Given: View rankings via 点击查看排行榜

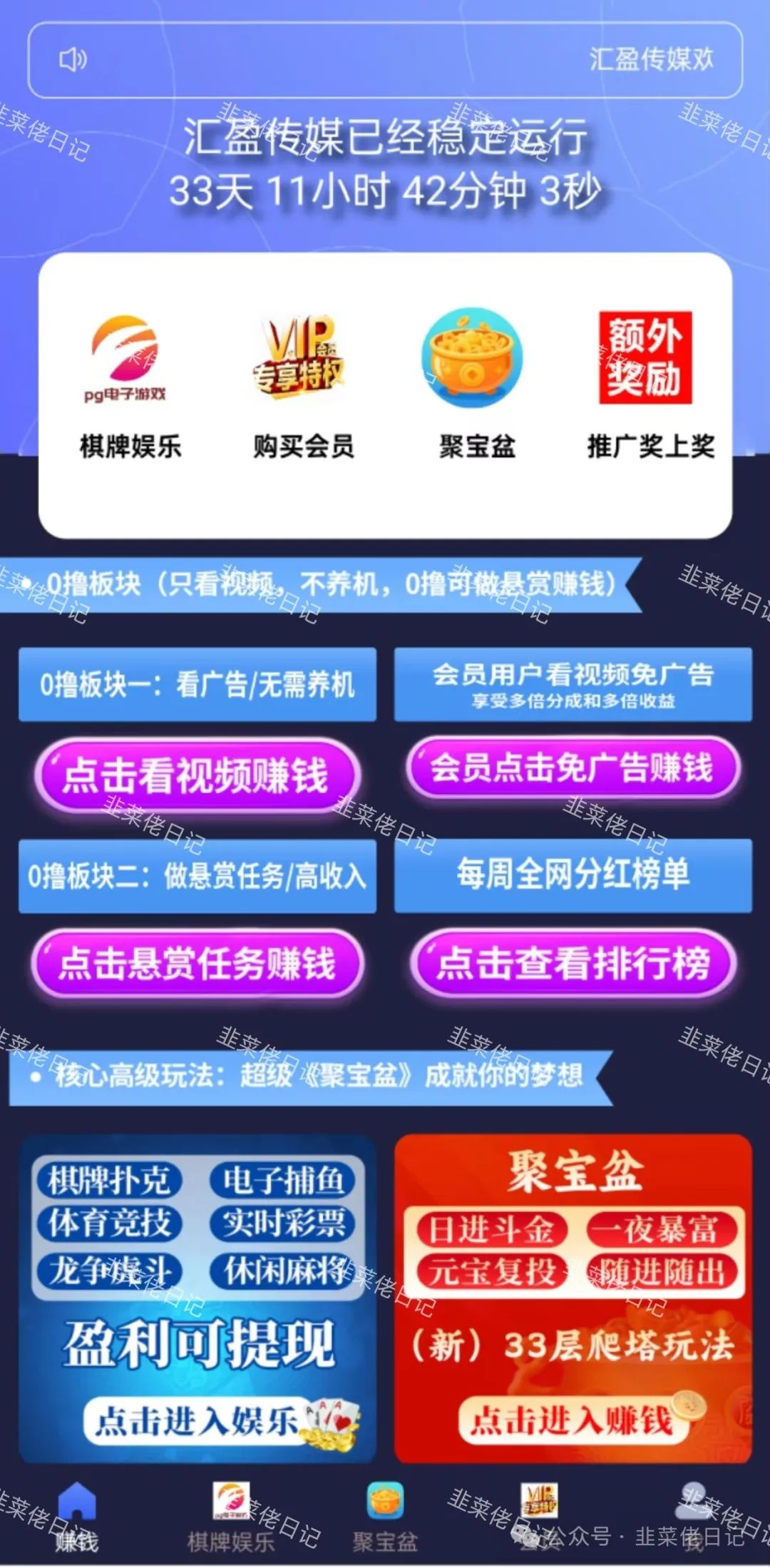Looking at the screenshot, I should pyautogui.click(x=573, y=964).
